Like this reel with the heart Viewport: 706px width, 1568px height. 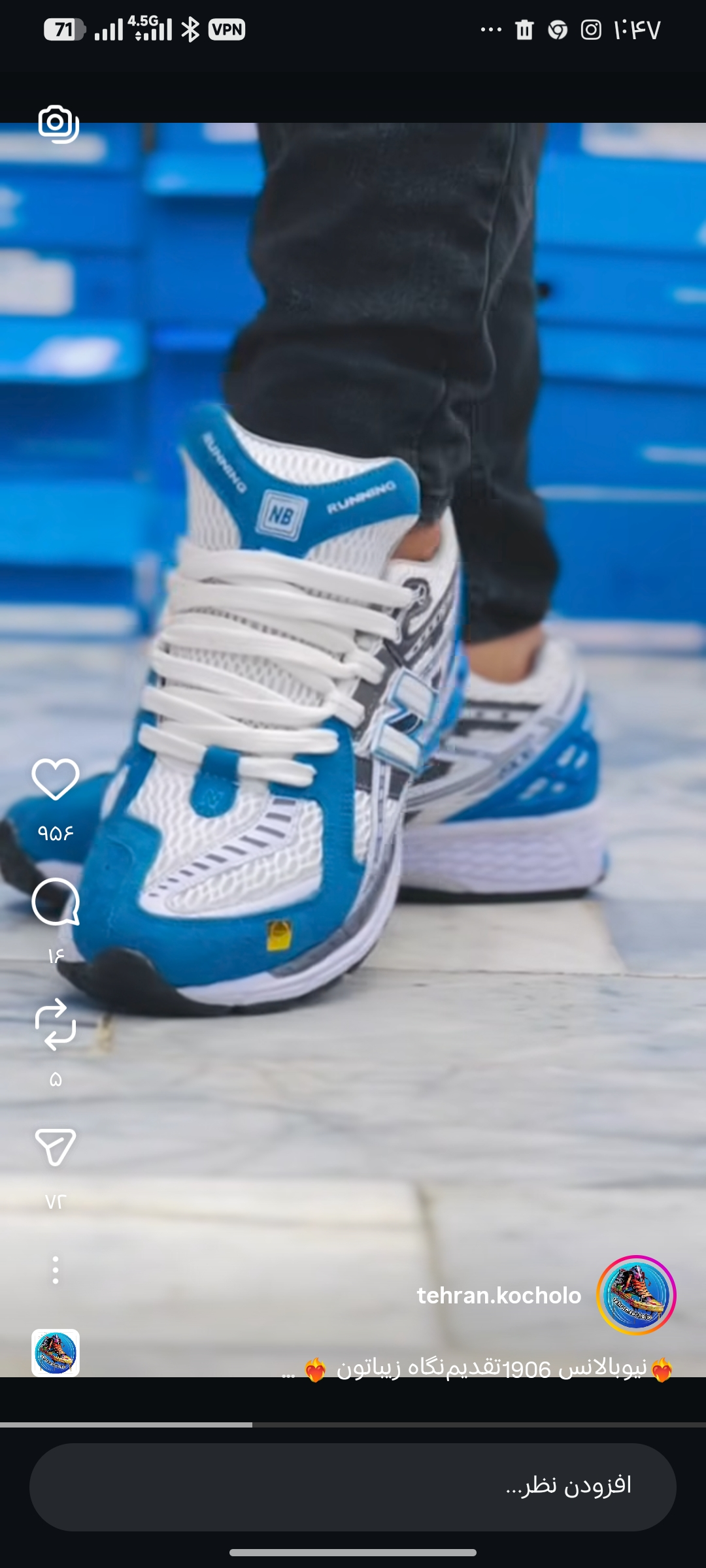tap(56, 779)
